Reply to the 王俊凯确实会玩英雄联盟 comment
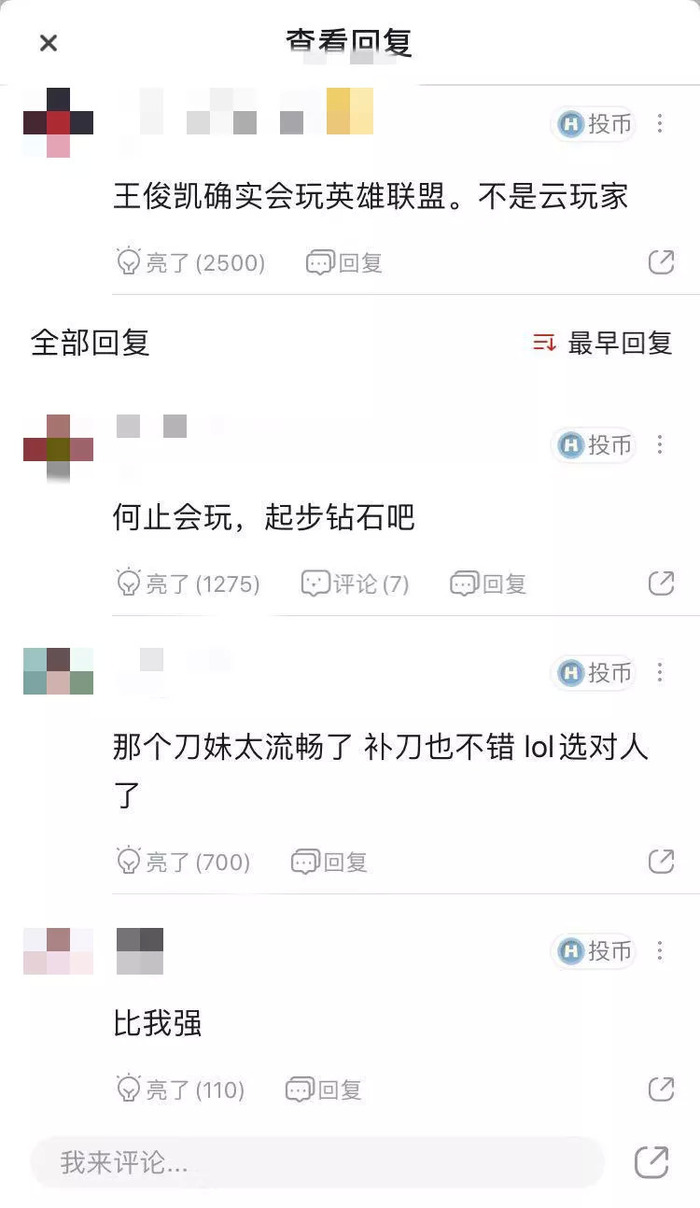The image size is (700, 1208). (x=344, y=263)
